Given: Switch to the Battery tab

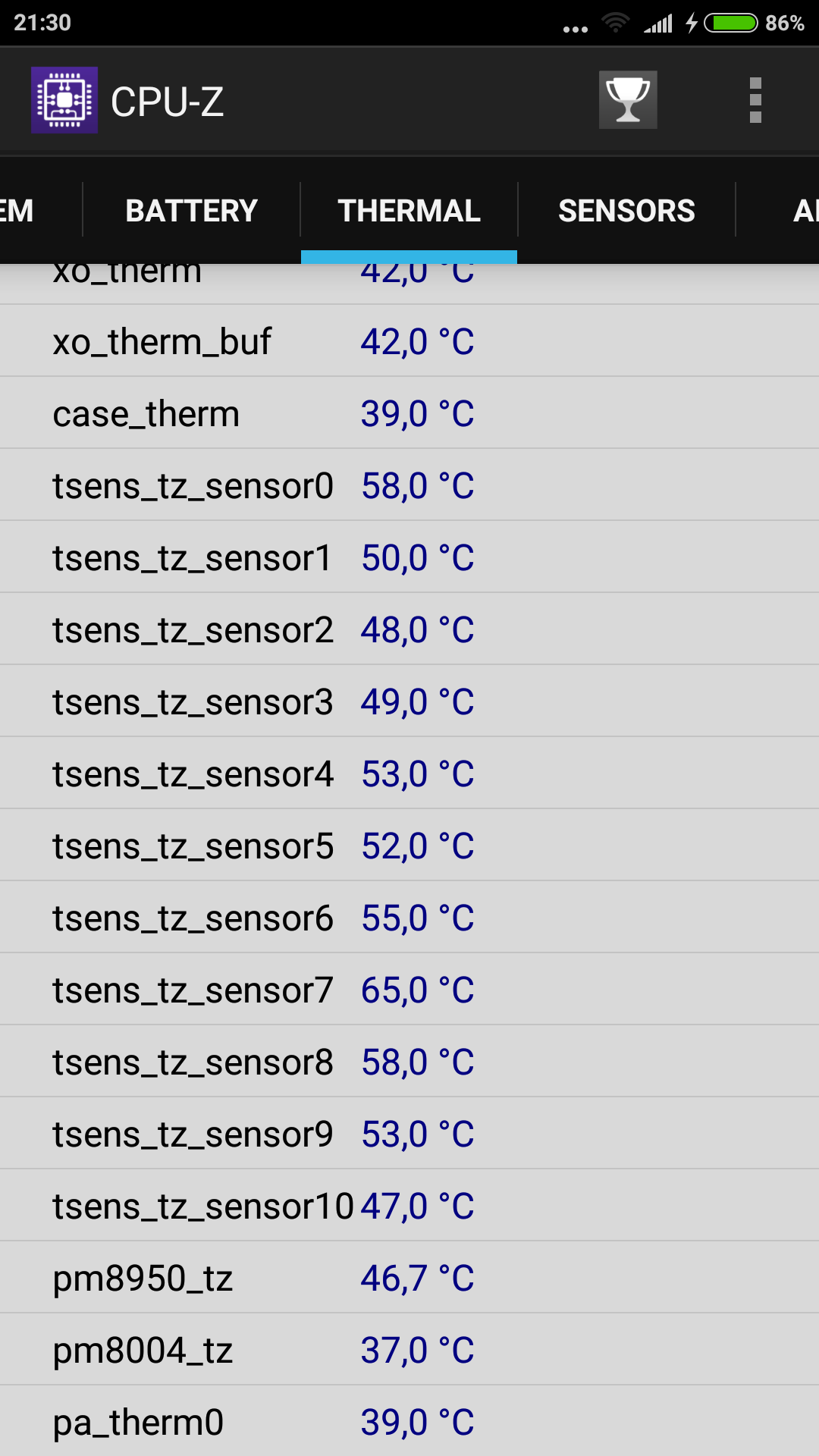Looking at the screenshot, I should (x=191, y=211).
